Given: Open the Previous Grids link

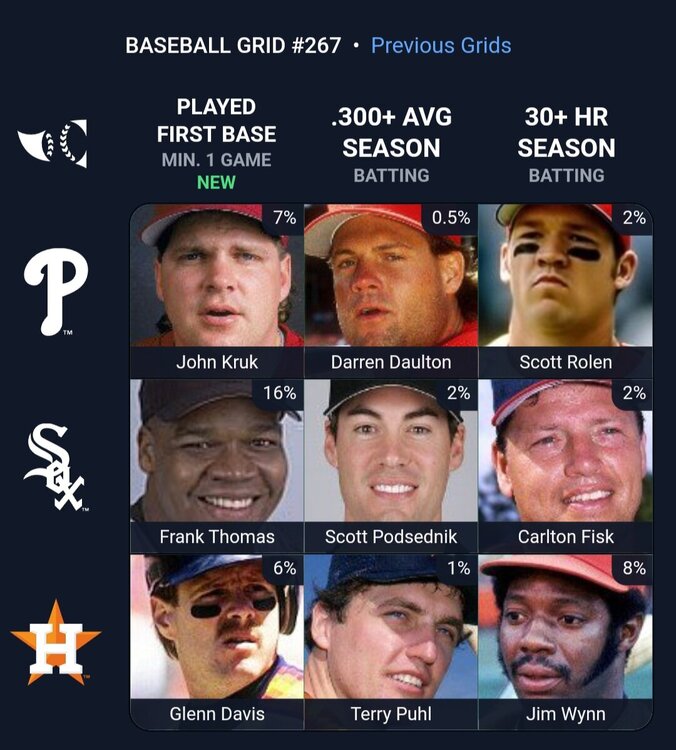Looking at the screenshot, I should (x=441, y=46).
